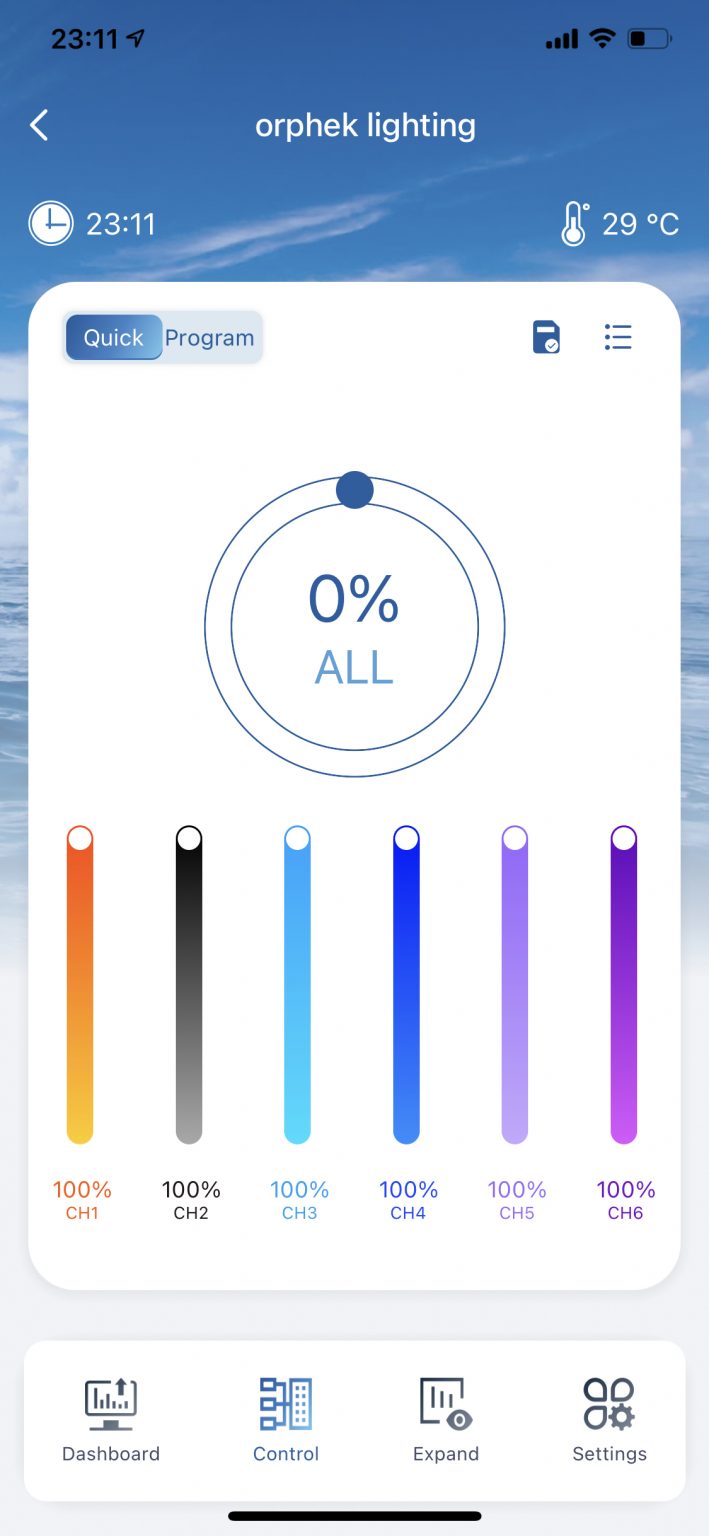The width and height of the screenshot is (709, 1536).
Task: Select the Control tab
Action: coord(286,1420)
